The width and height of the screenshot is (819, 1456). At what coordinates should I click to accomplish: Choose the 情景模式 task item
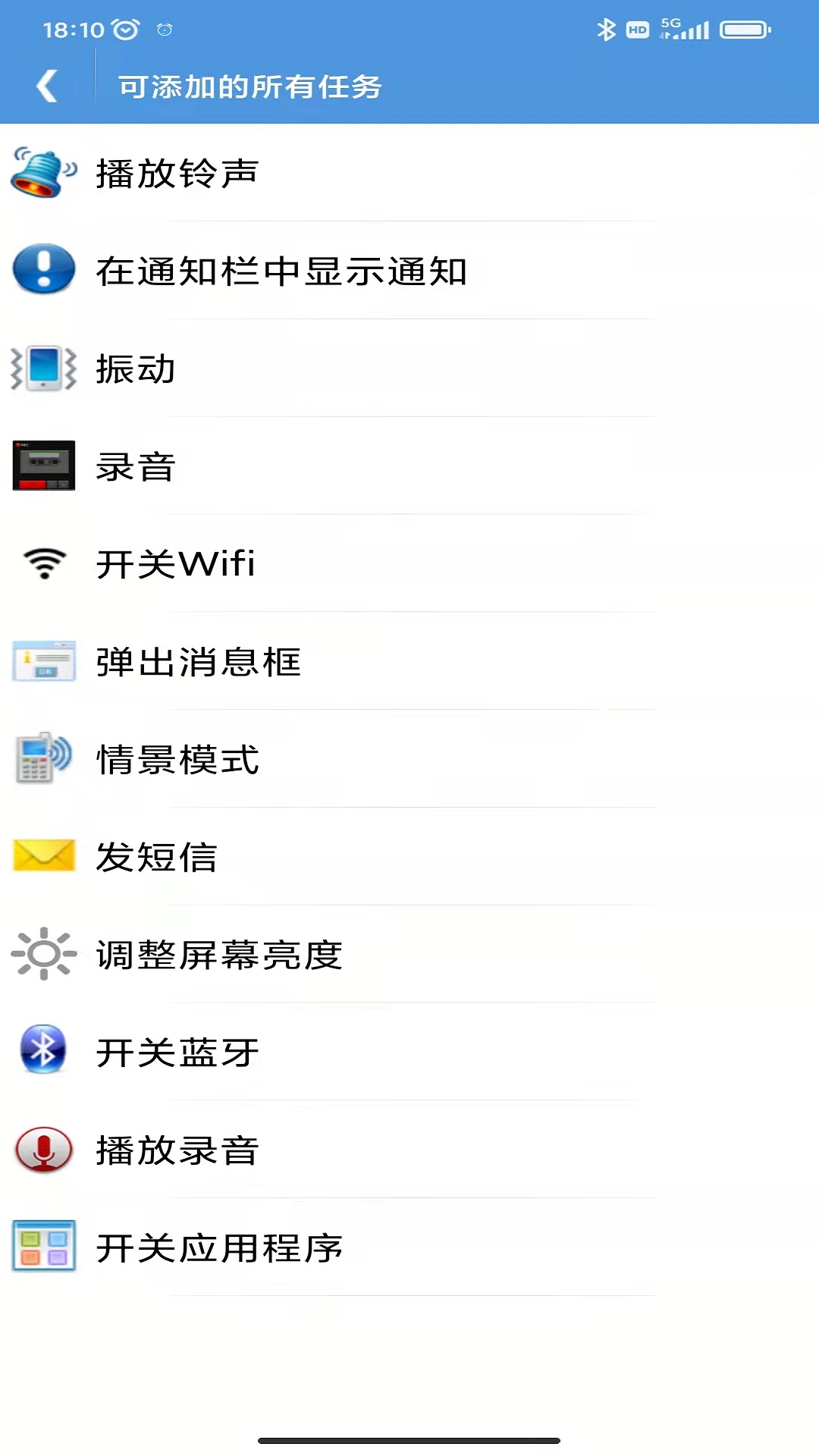303,758
